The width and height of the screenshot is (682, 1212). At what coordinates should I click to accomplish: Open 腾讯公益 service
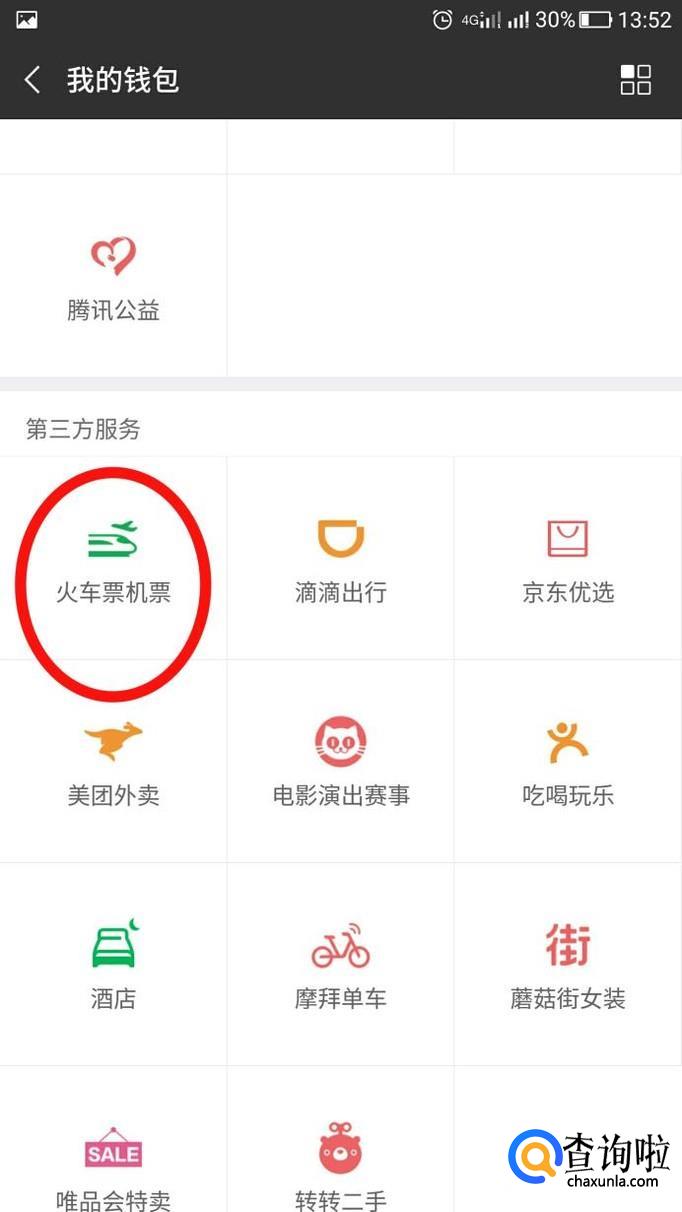(113, 277)
